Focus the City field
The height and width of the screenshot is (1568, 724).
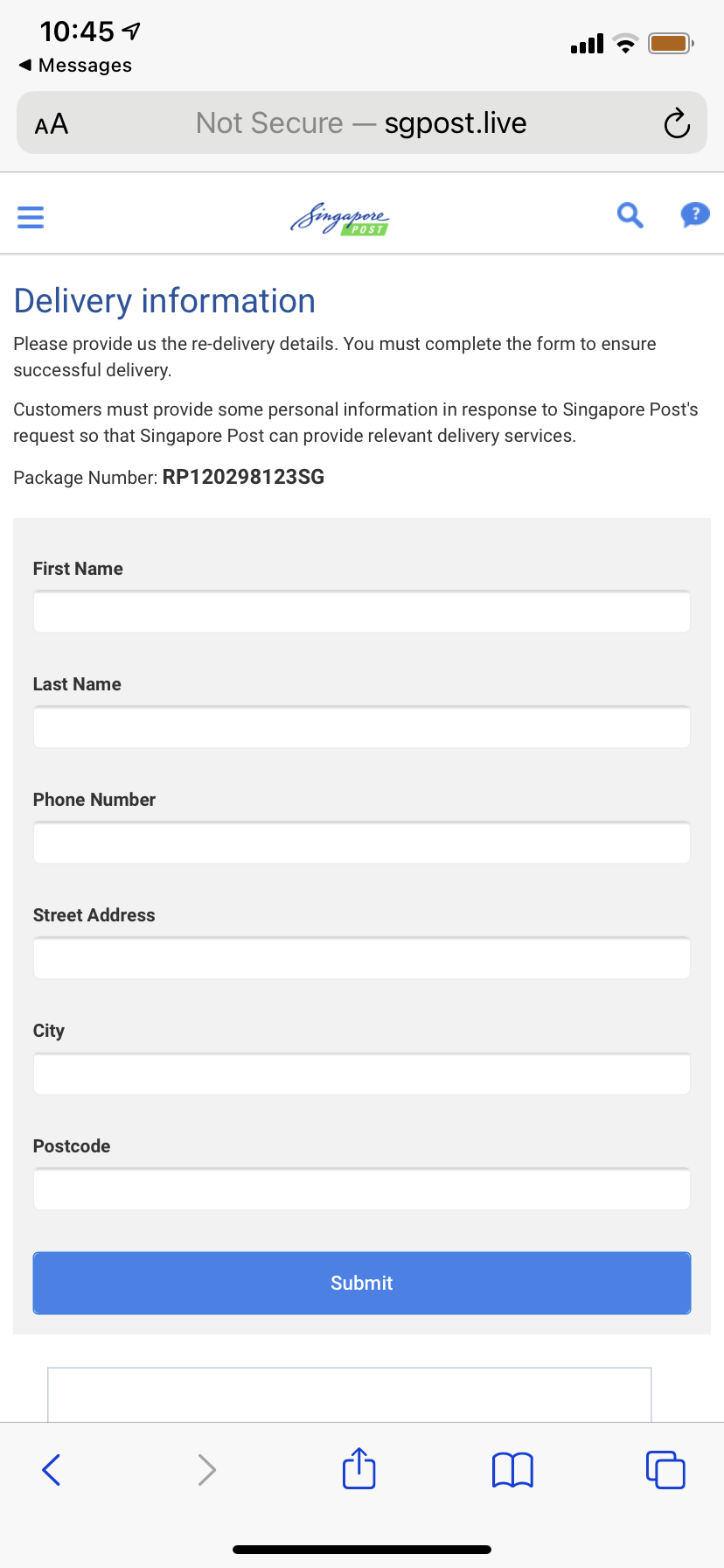[361, 1074]
